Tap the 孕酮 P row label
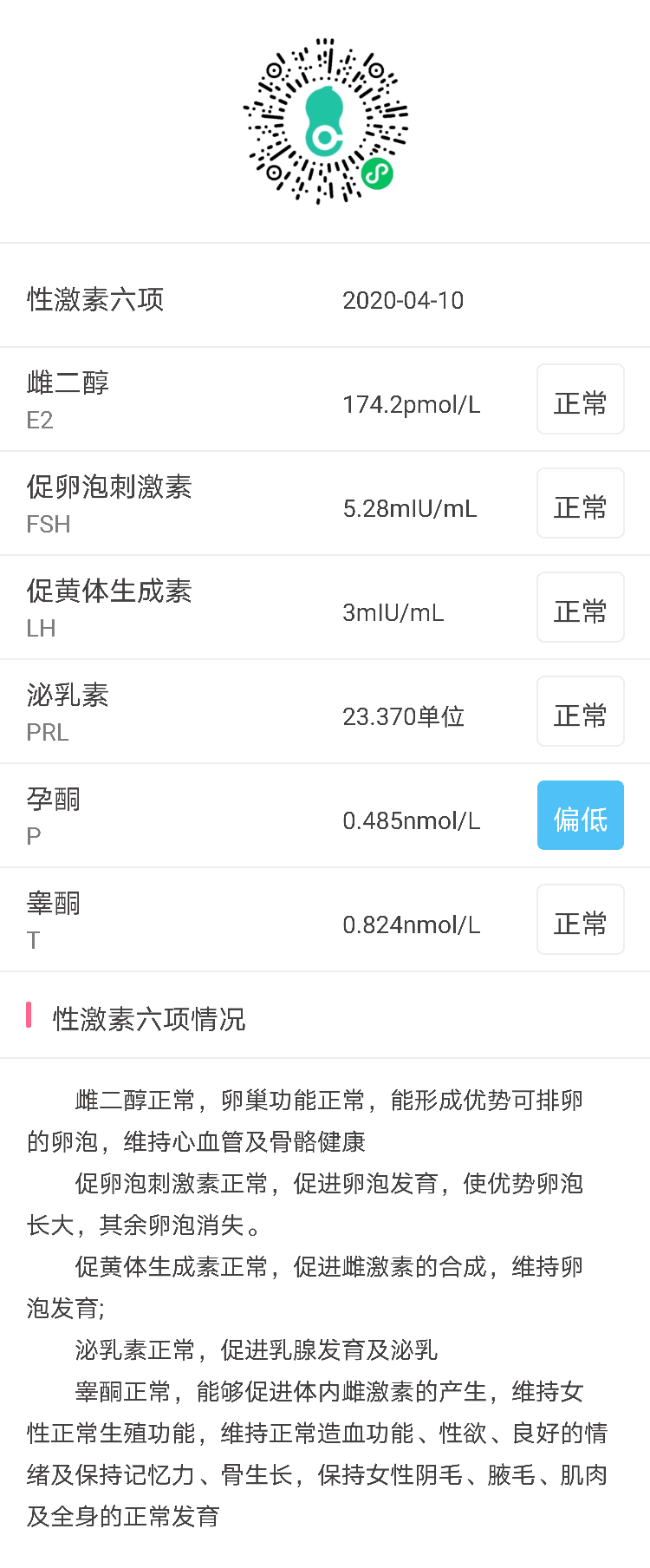 54,815
